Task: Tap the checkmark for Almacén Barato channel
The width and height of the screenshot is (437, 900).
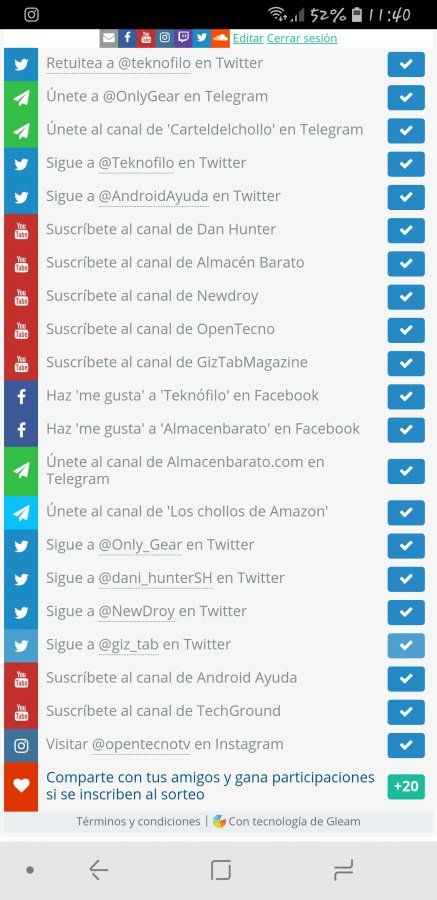Action: (406, 263)
